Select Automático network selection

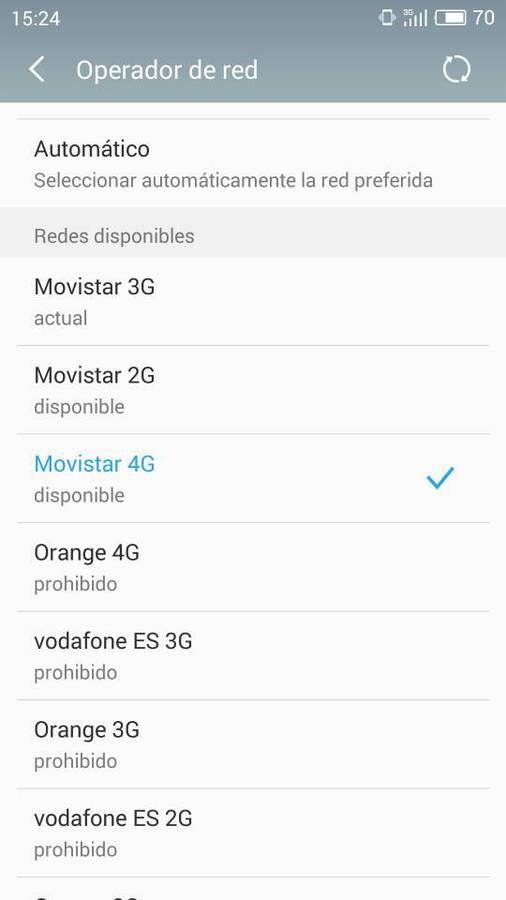tap(253, 163)
